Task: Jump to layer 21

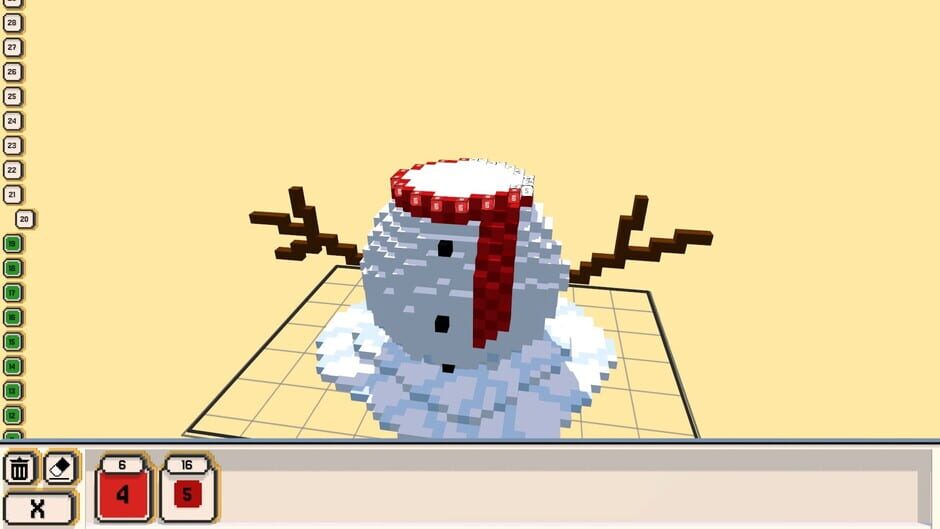Action: [13, 194]
